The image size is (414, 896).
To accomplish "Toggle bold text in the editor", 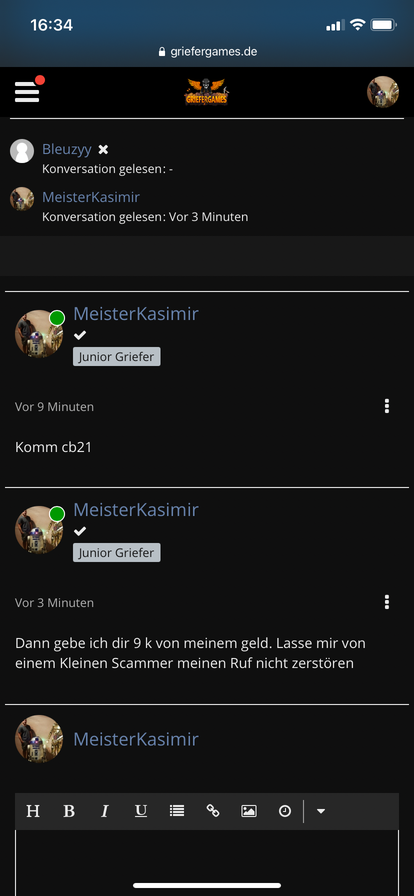I will [69, 811].
